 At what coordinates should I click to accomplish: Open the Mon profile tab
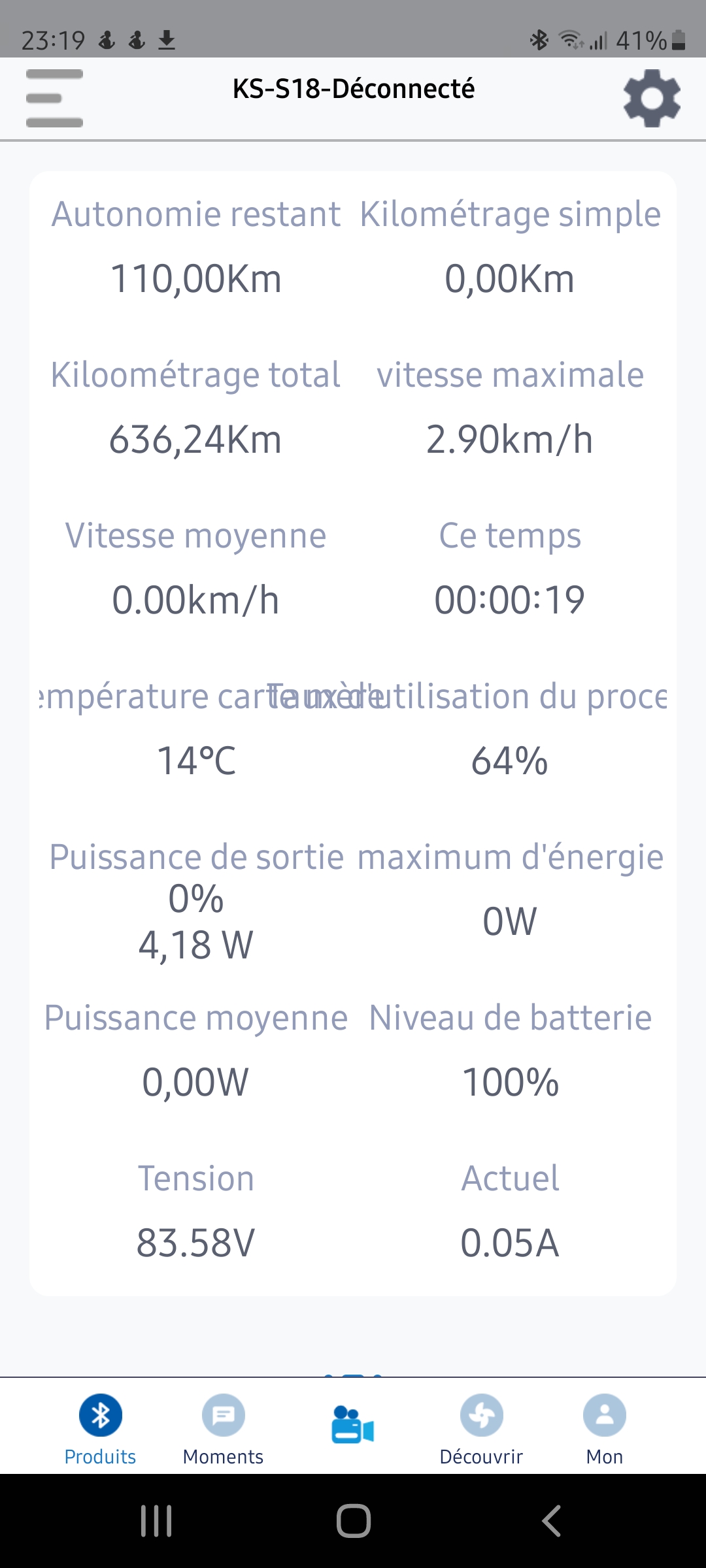605,1429
